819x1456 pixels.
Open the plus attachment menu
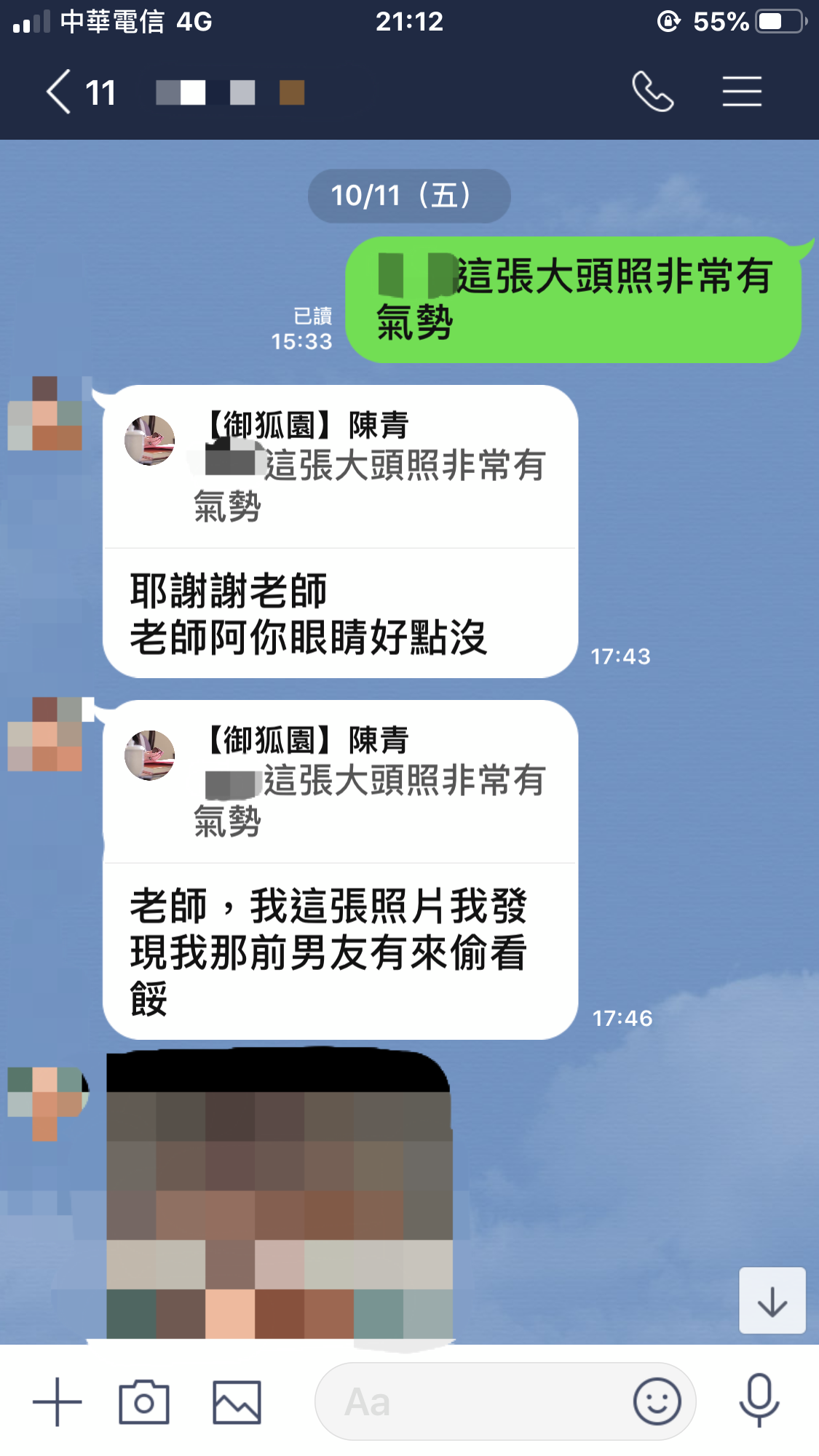point(57,1401)
